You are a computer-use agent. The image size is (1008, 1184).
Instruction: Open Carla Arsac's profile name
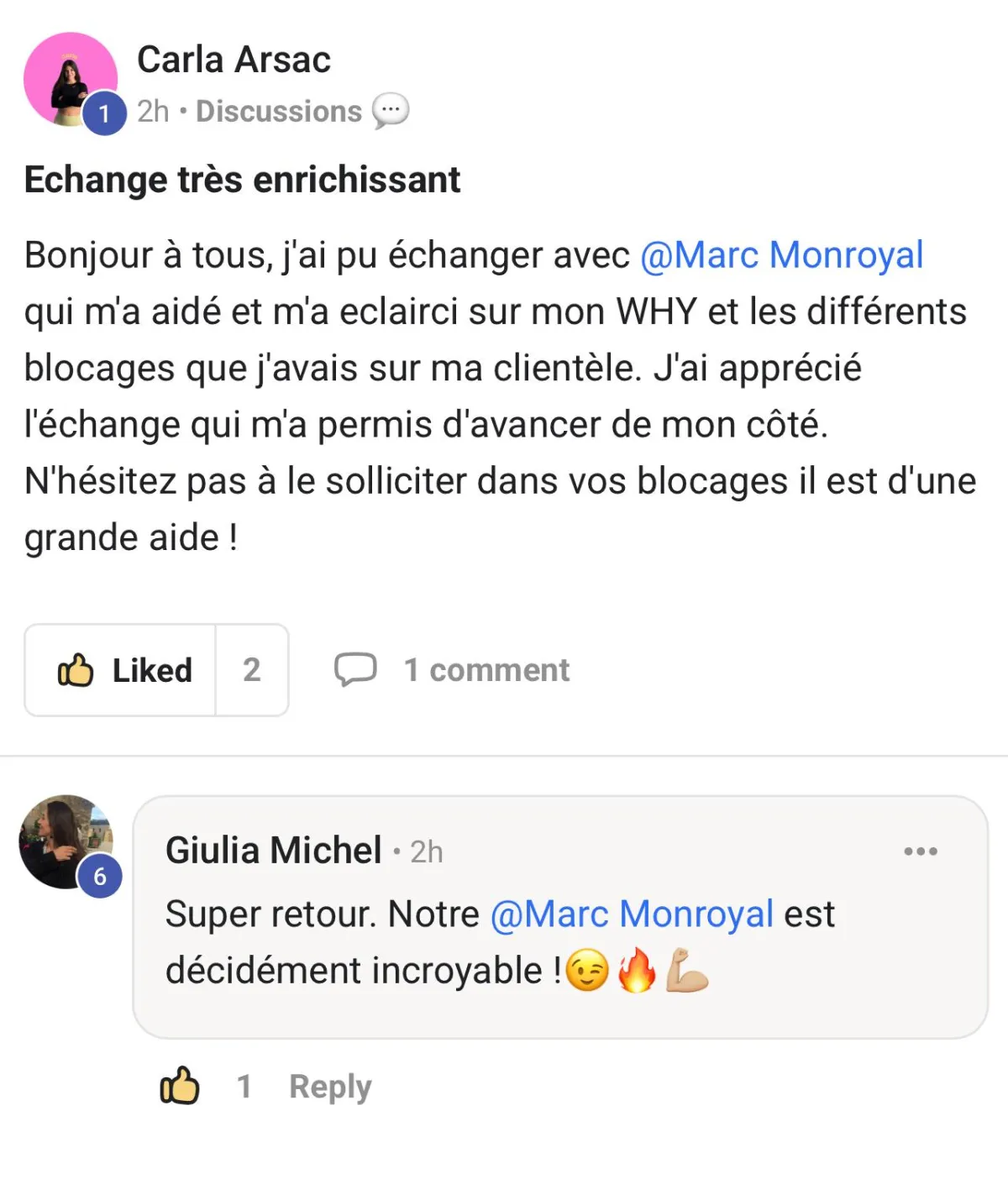pyautogui.click(x=234, y=60)
